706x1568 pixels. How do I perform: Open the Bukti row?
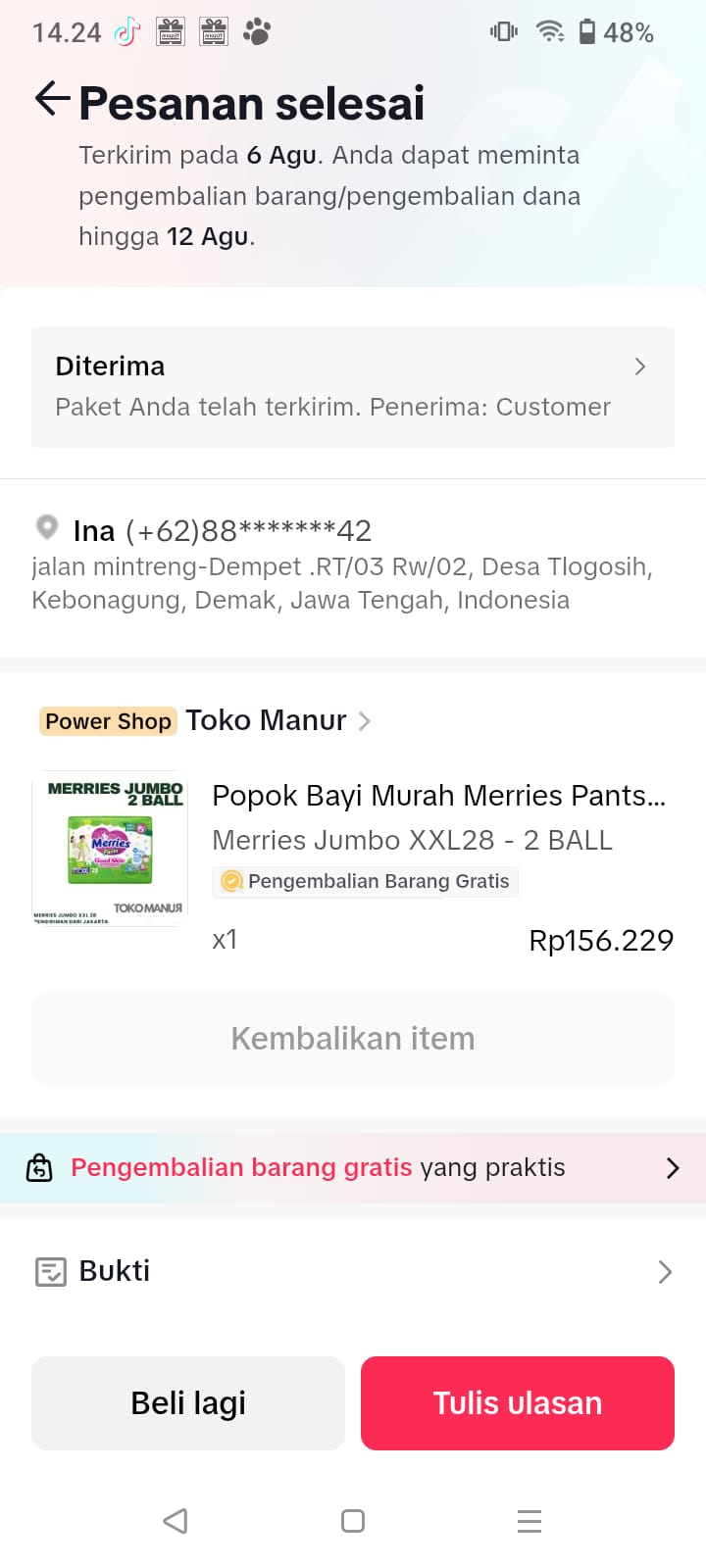pos(353,1271)
